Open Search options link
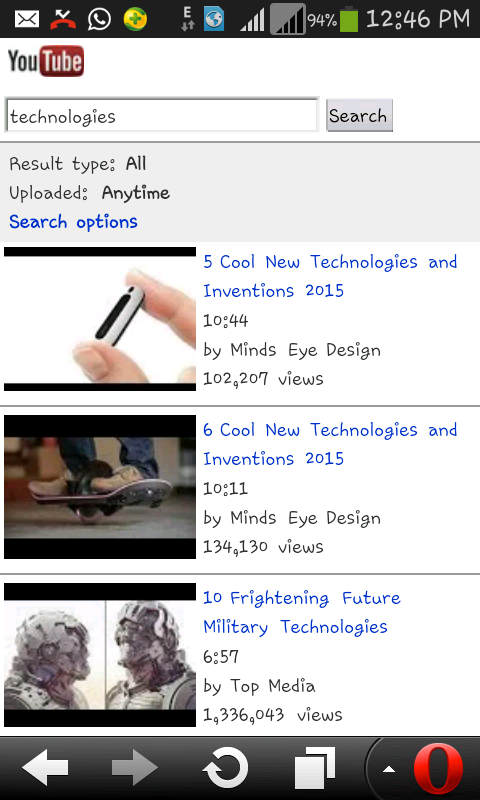The height and width of the screenshot is (800, 480). click(x=73, y=222)
